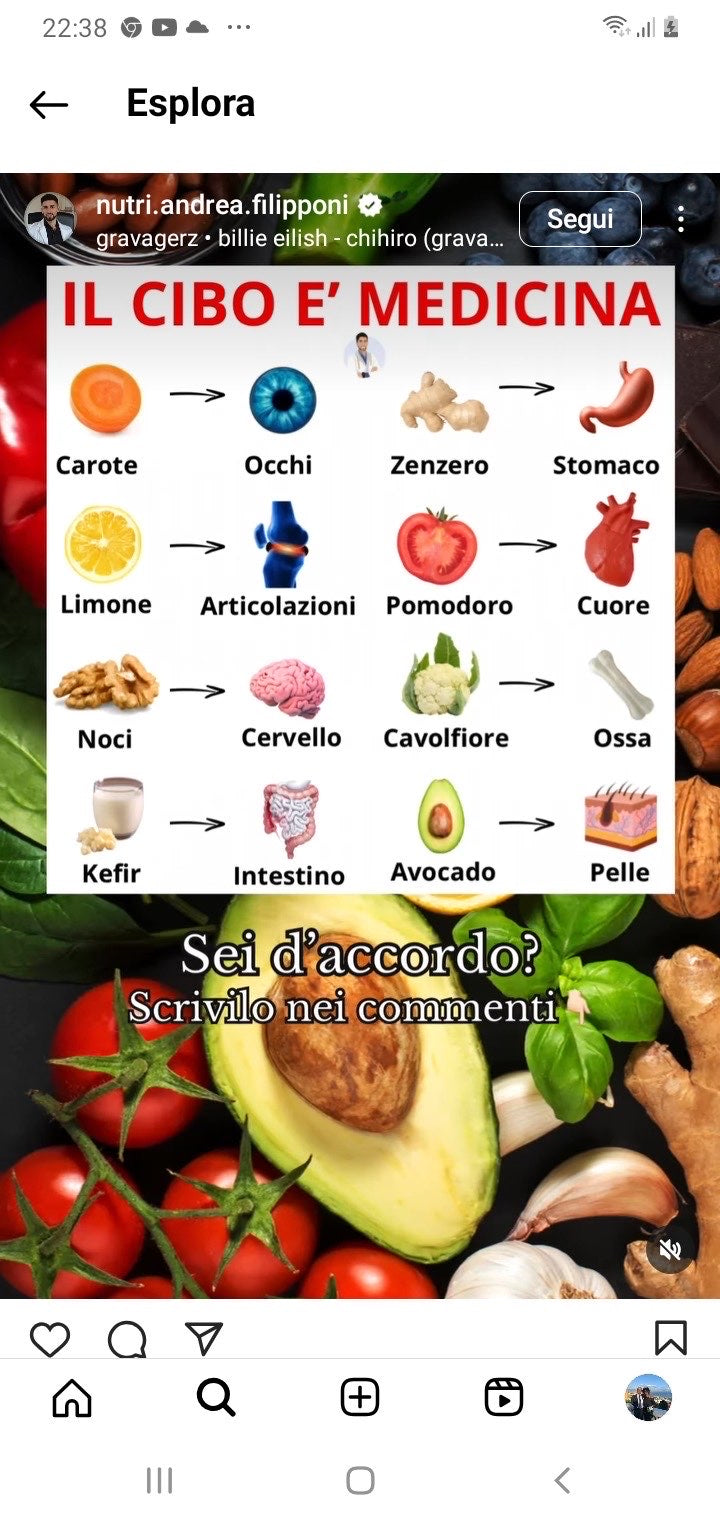Image resolution: width=720 pixels, height=1520 pixels.
Task: Share the post via paper plane
Action: pos(204,1338)
